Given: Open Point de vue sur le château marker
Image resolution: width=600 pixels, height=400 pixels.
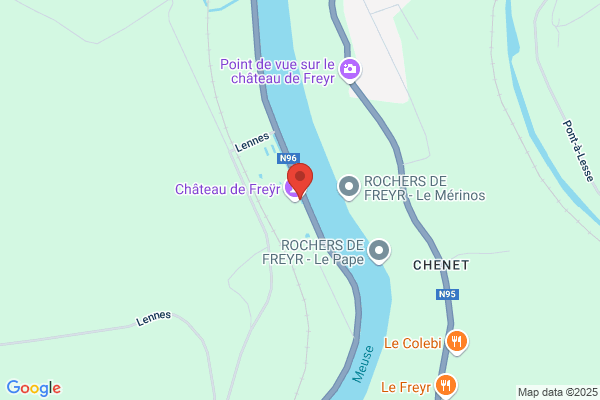Looking at the screenshot, I should (350, 69).
